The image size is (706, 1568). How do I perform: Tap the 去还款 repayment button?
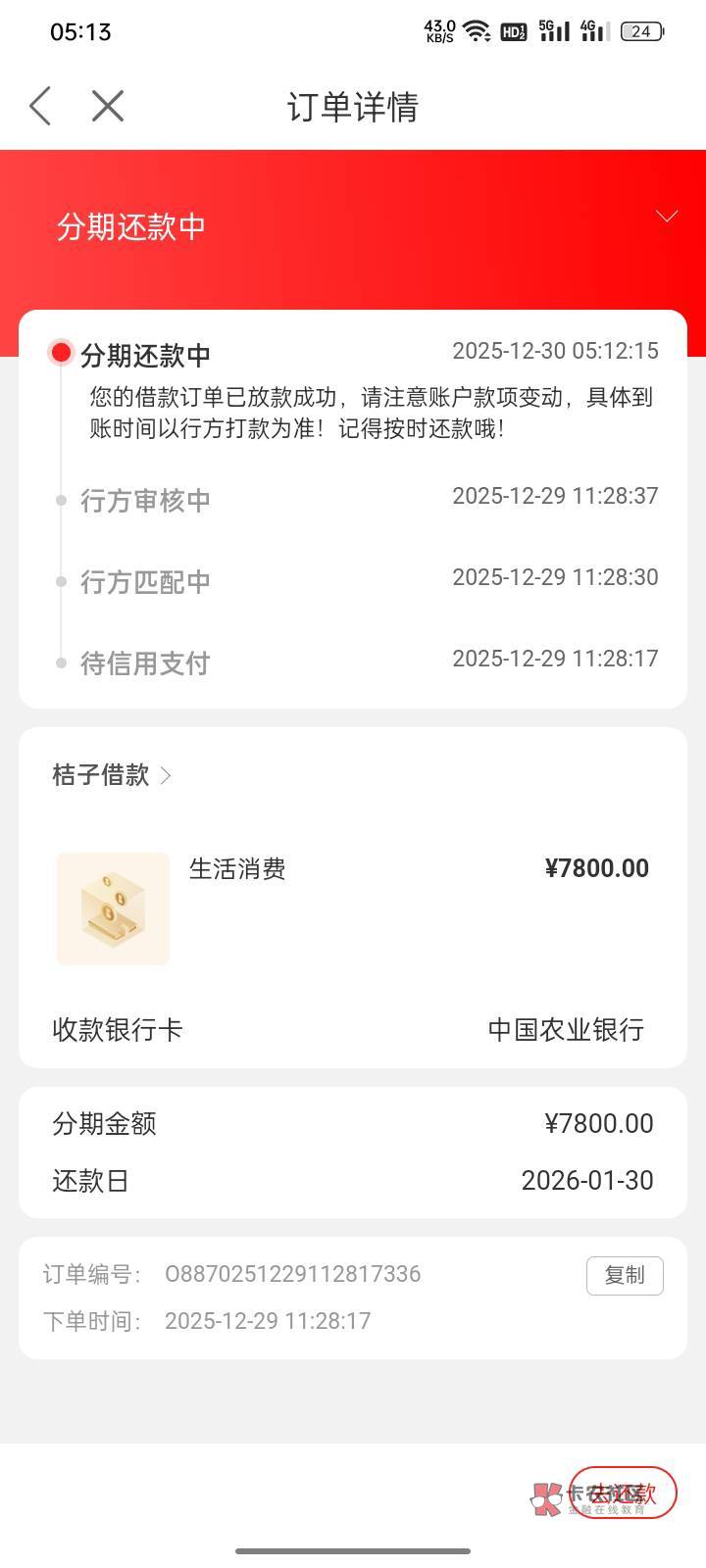(623, 1493)
